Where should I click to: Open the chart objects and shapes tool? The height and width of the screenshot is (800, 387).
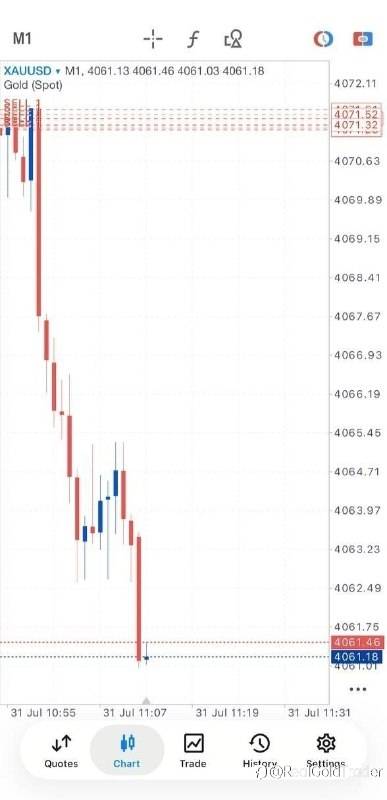(233, 39)
